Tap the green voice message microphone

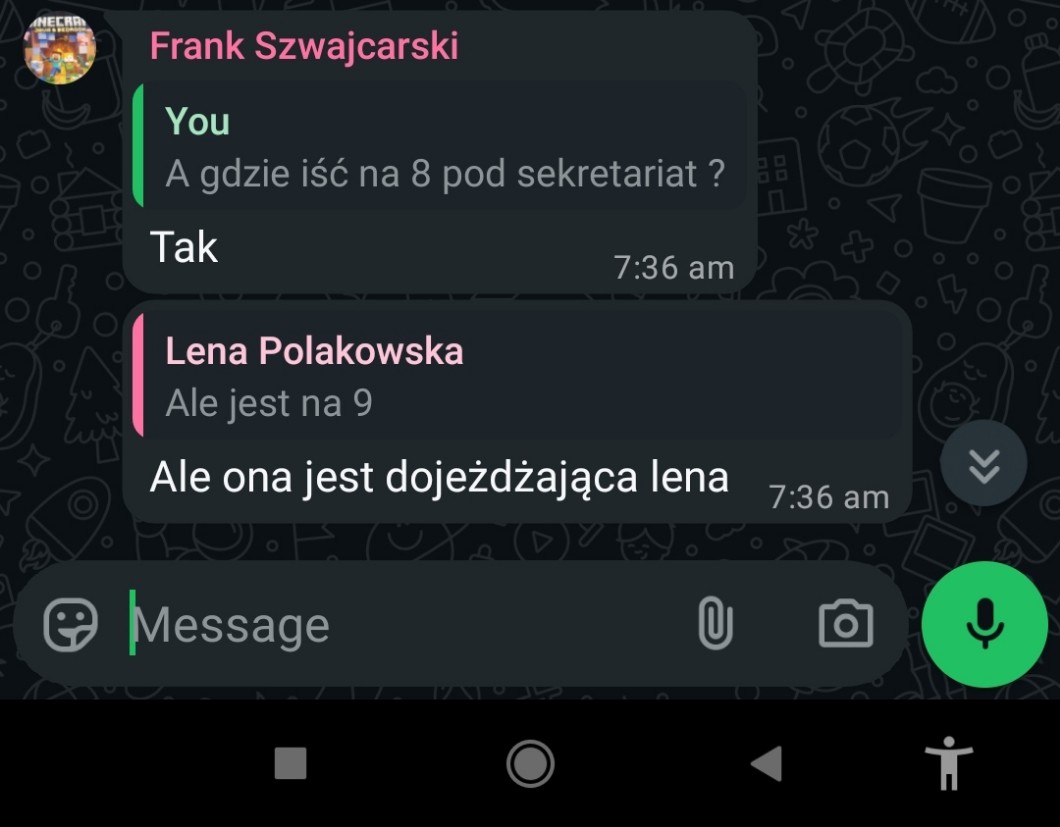pos(984,624)
